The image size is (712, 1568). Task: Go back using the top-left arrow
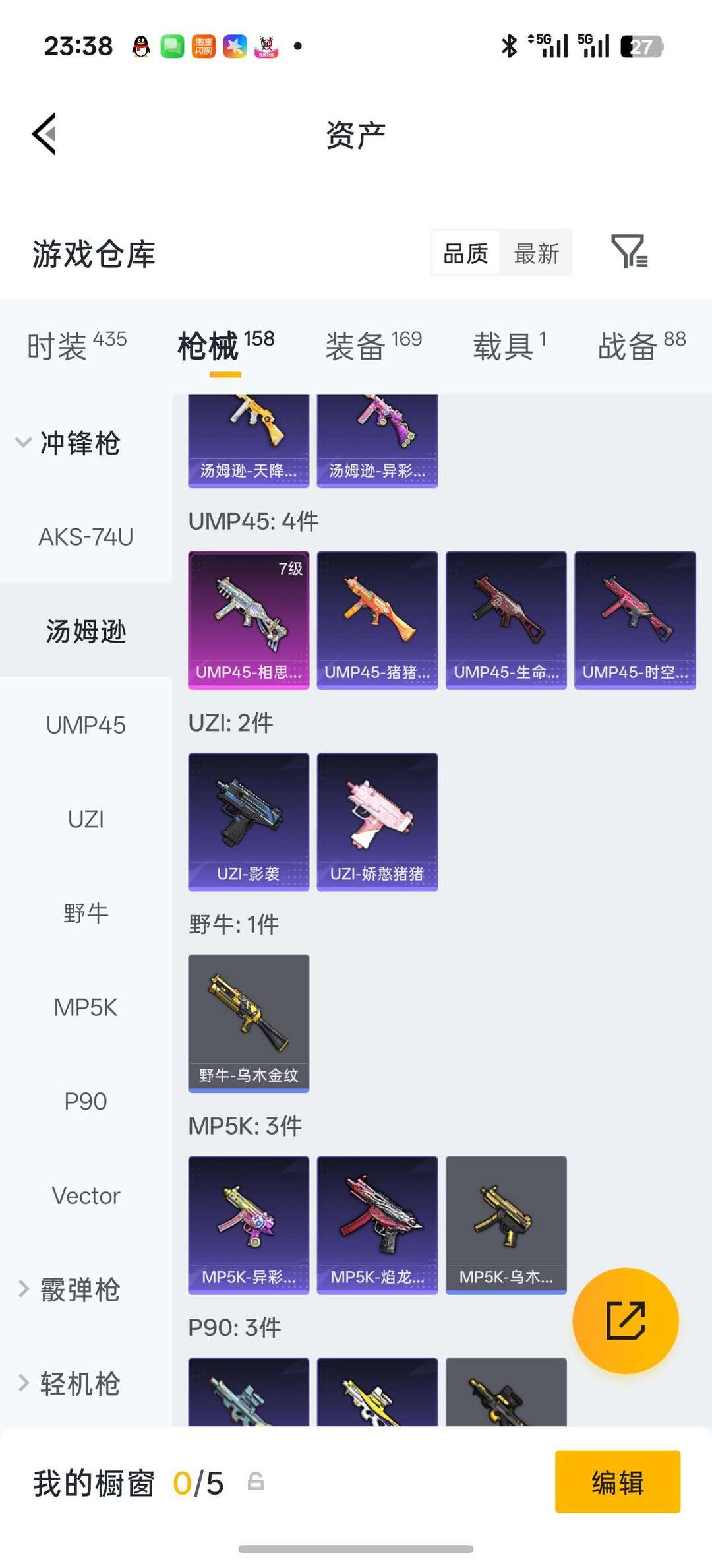pos(44,134)
